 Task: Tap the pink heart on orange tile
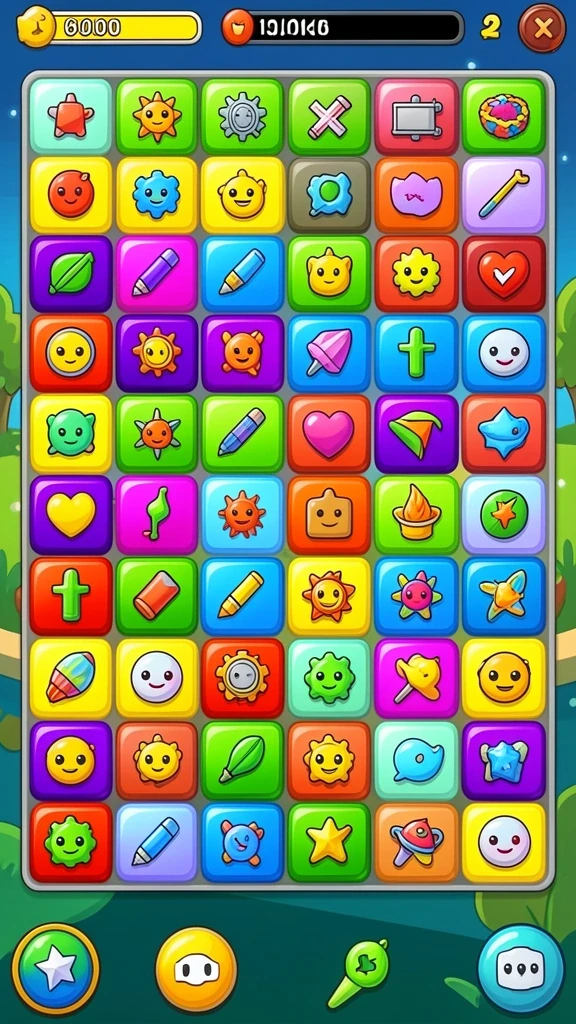point(329,433)
